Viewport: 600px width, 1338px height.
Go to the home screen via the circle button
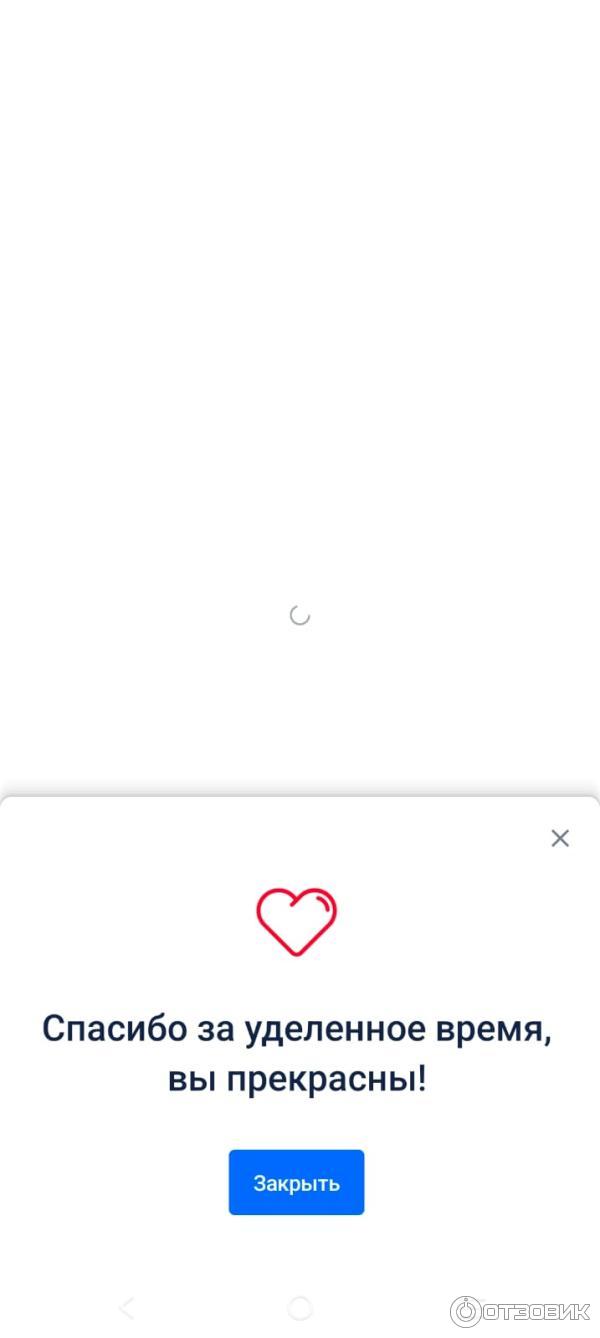pos(300,1307)
